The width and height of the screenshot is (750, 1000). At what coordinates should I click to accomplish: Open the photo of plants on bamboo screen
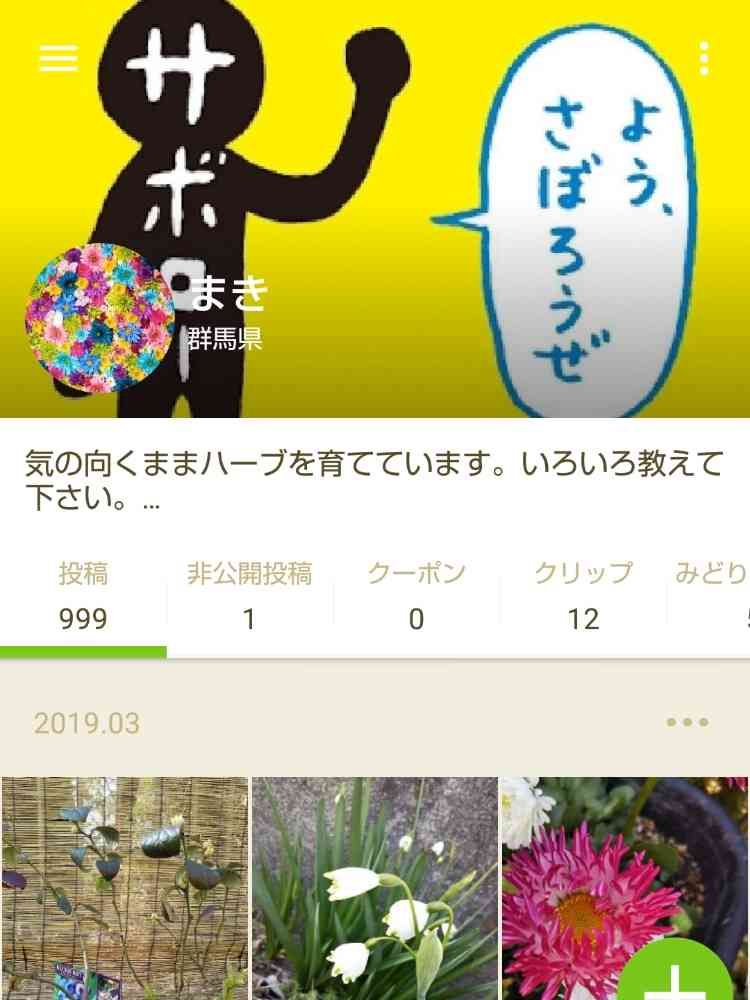[125, 888]
